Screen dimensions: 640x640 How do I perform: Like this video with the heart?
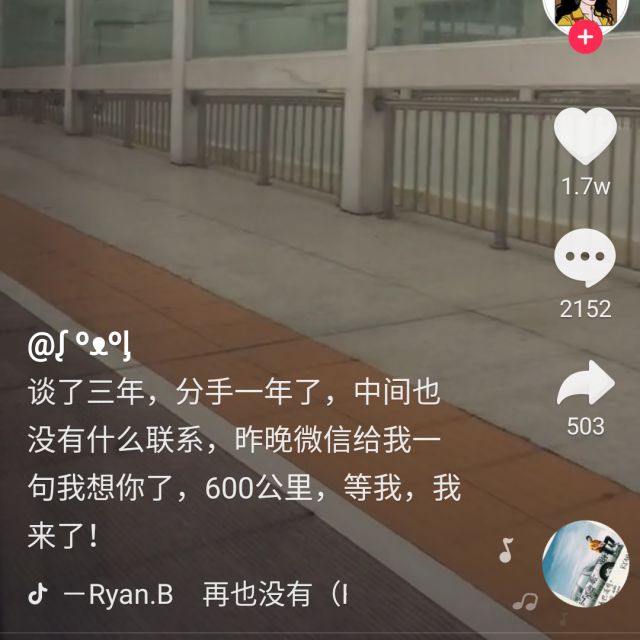tap(585, 137)
